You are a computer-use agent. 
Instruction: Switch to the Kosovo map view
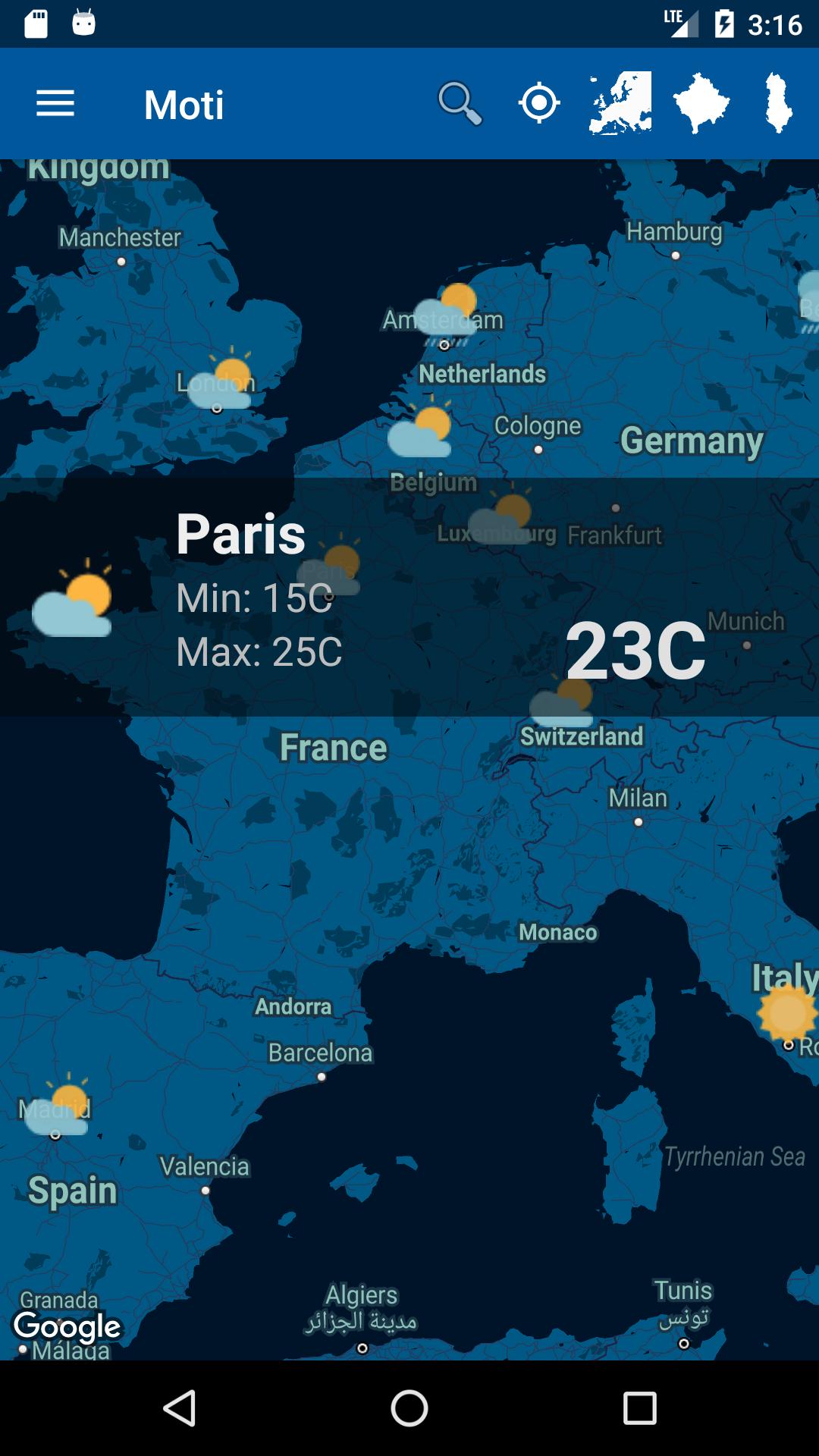click(701, 104)
